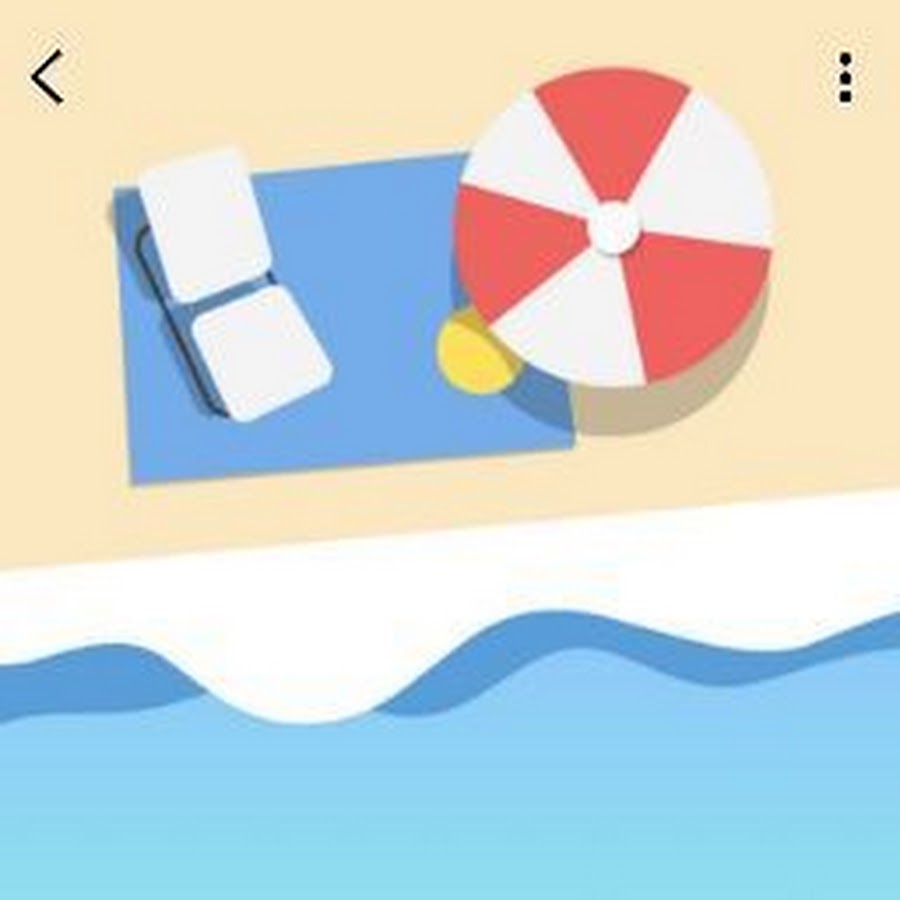Go back using the back arrow
Image resolution: width=900 pixels, height=900 pixels.
click(47, 78)
